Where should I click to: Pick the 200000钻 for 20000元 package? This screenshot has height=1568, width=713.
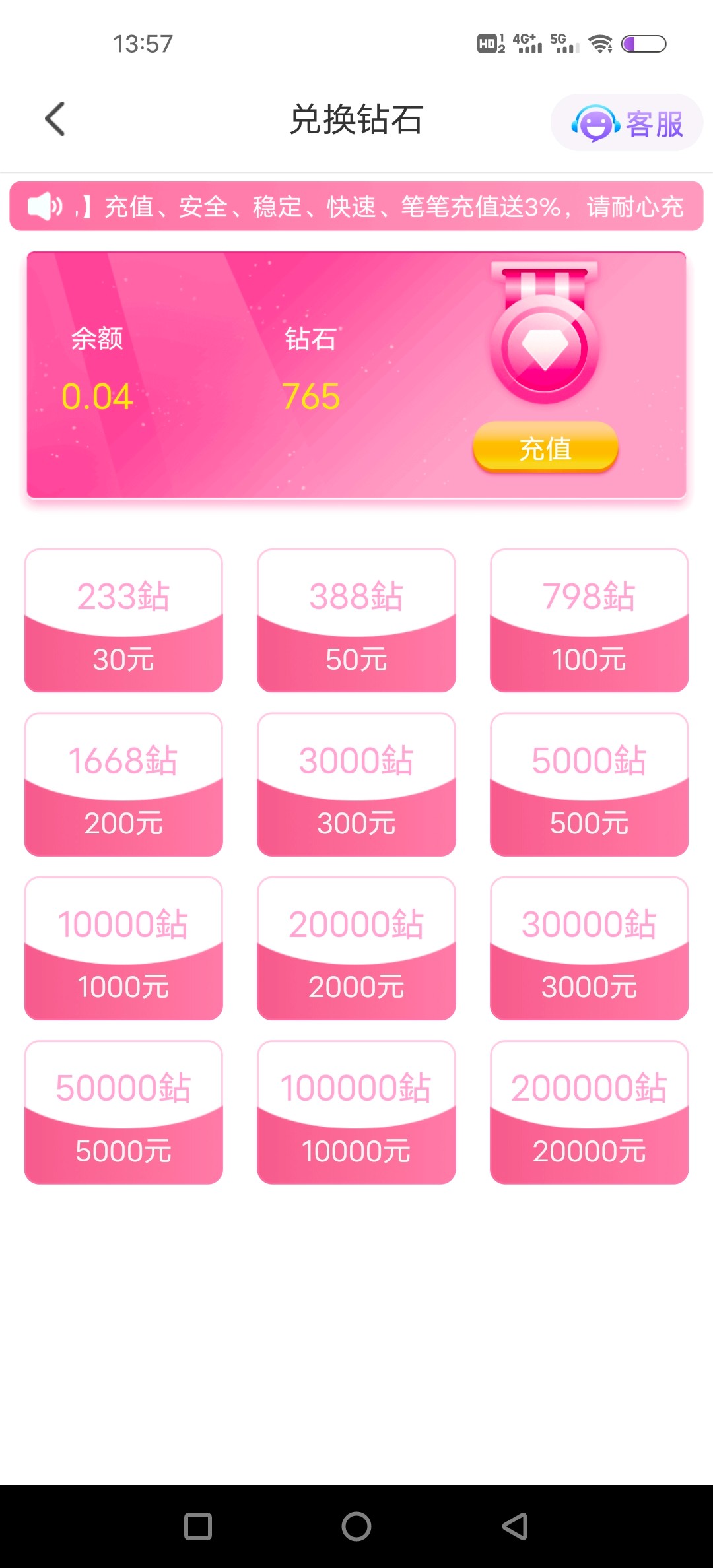pyautogui.click(x=589, y=1112)
